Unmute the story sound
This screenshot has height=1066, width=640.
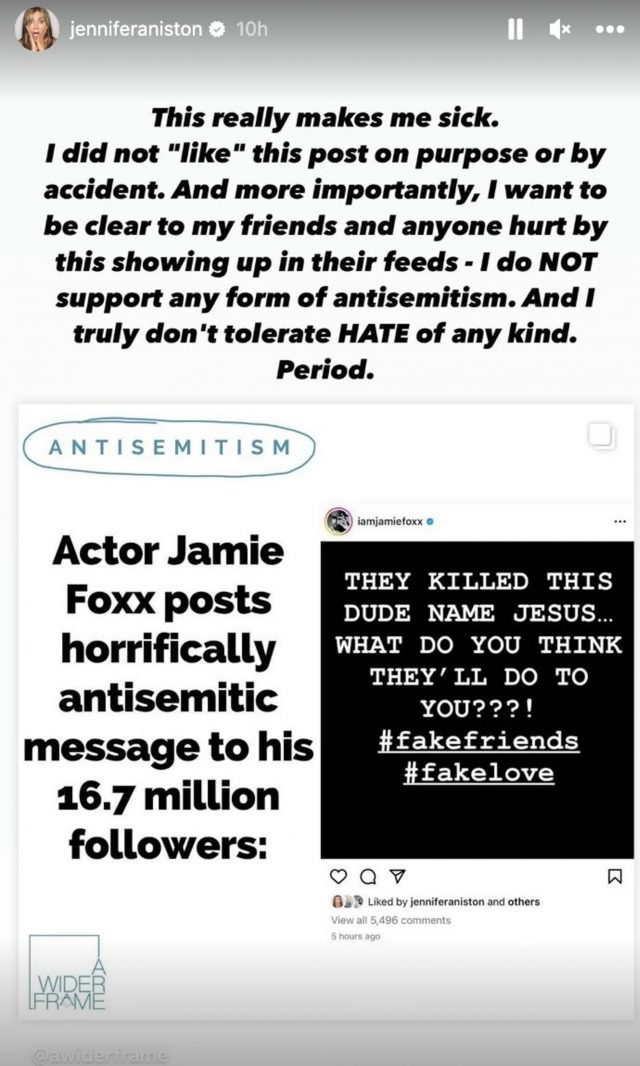[560, 30]
